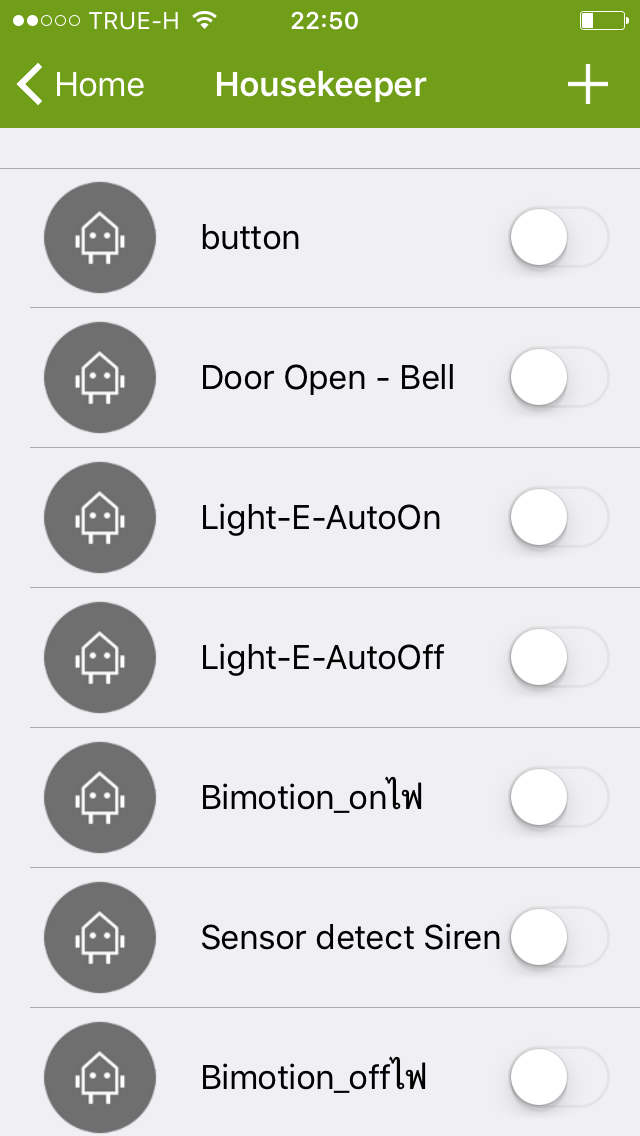Switch on Light-E-AutoOff
The height and width of the screenshot is (1136, 640).
coord(559,658)
